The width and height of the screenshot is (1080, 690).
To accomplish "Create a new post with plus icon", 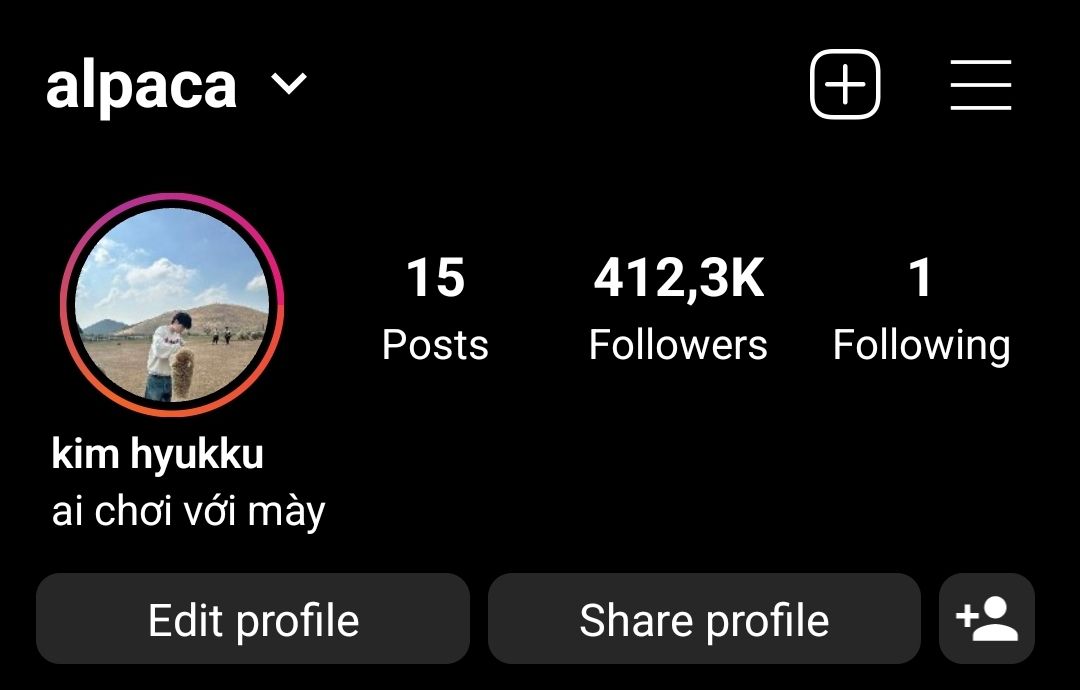I will pyautogui.click(x=844, y=85).
